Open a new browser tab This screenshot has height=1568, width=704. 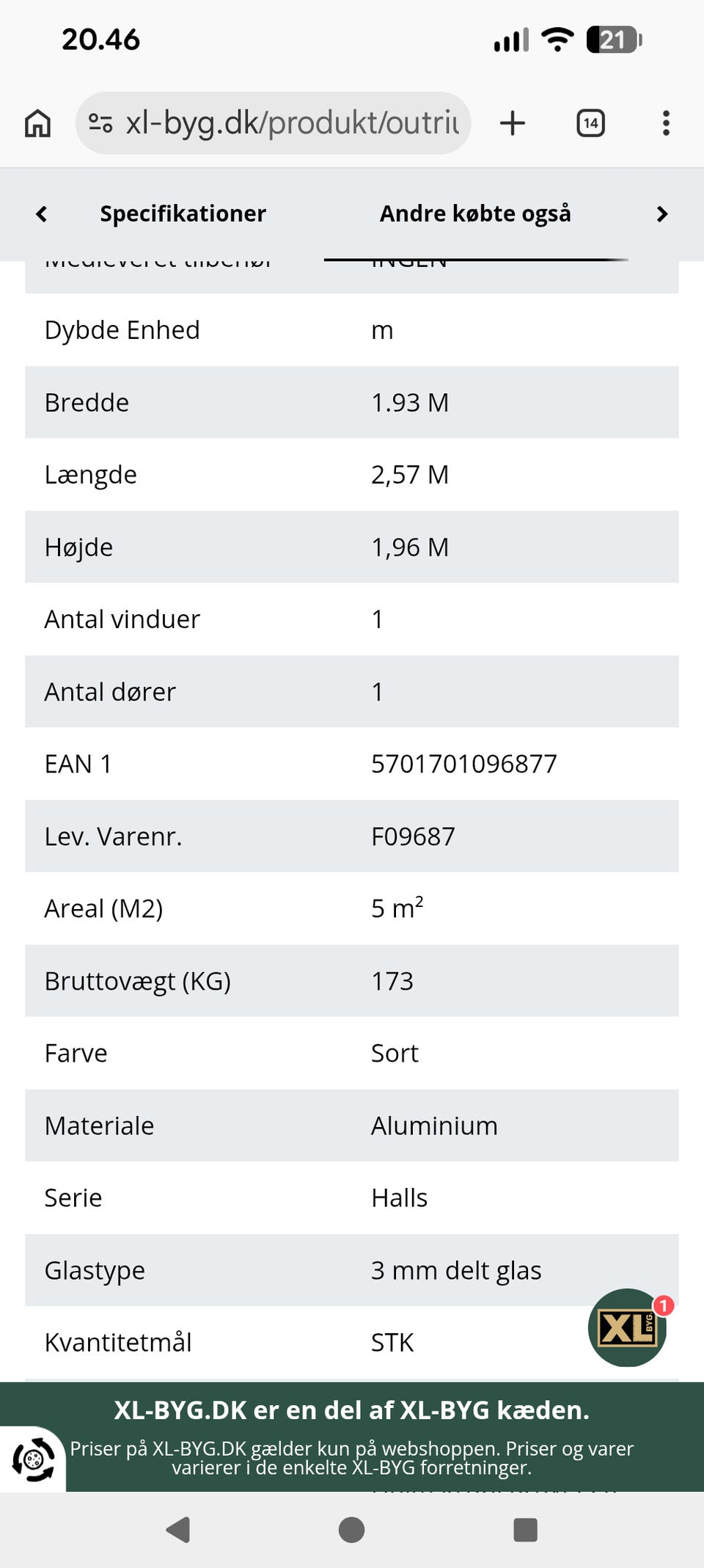point(513,123)
